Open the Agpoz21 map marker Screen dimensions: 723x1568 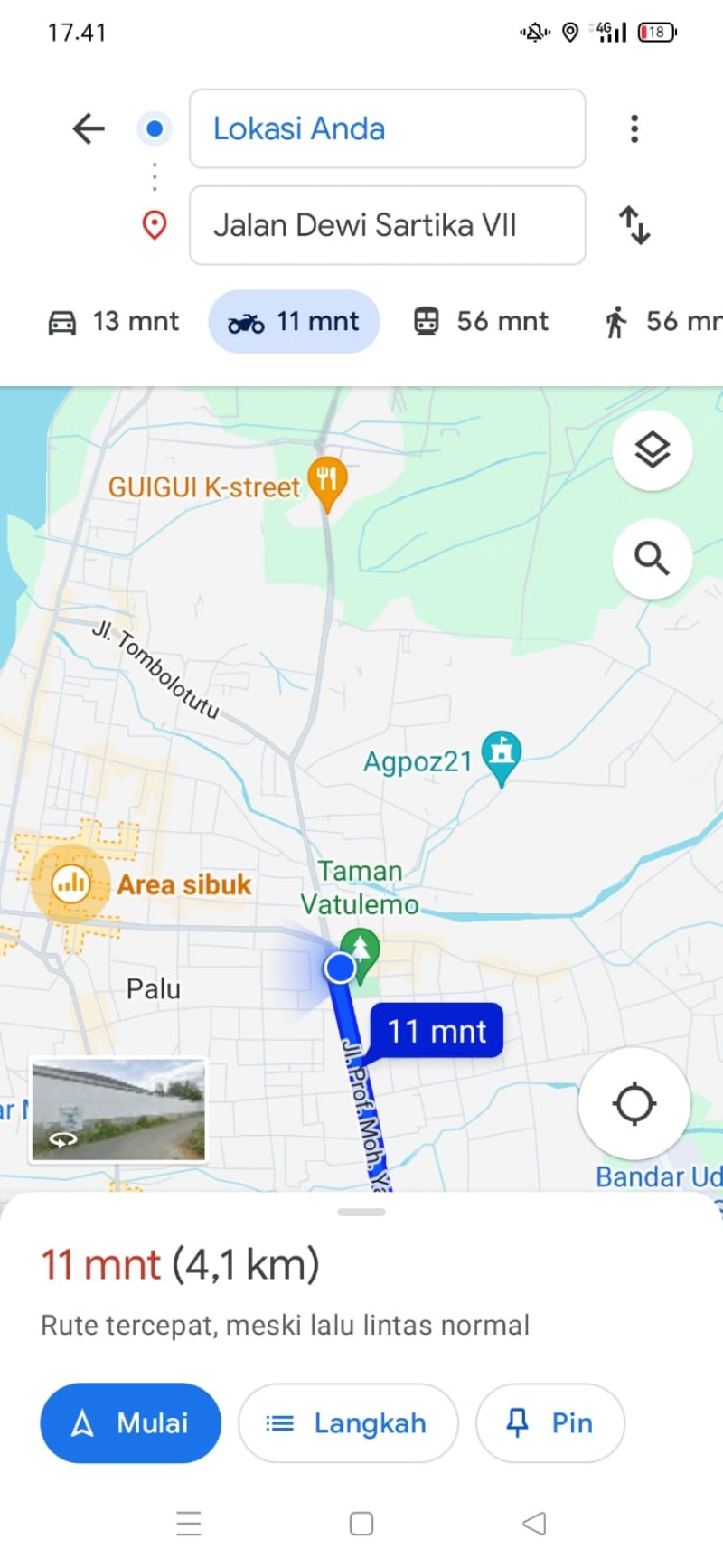pos(502,758)
